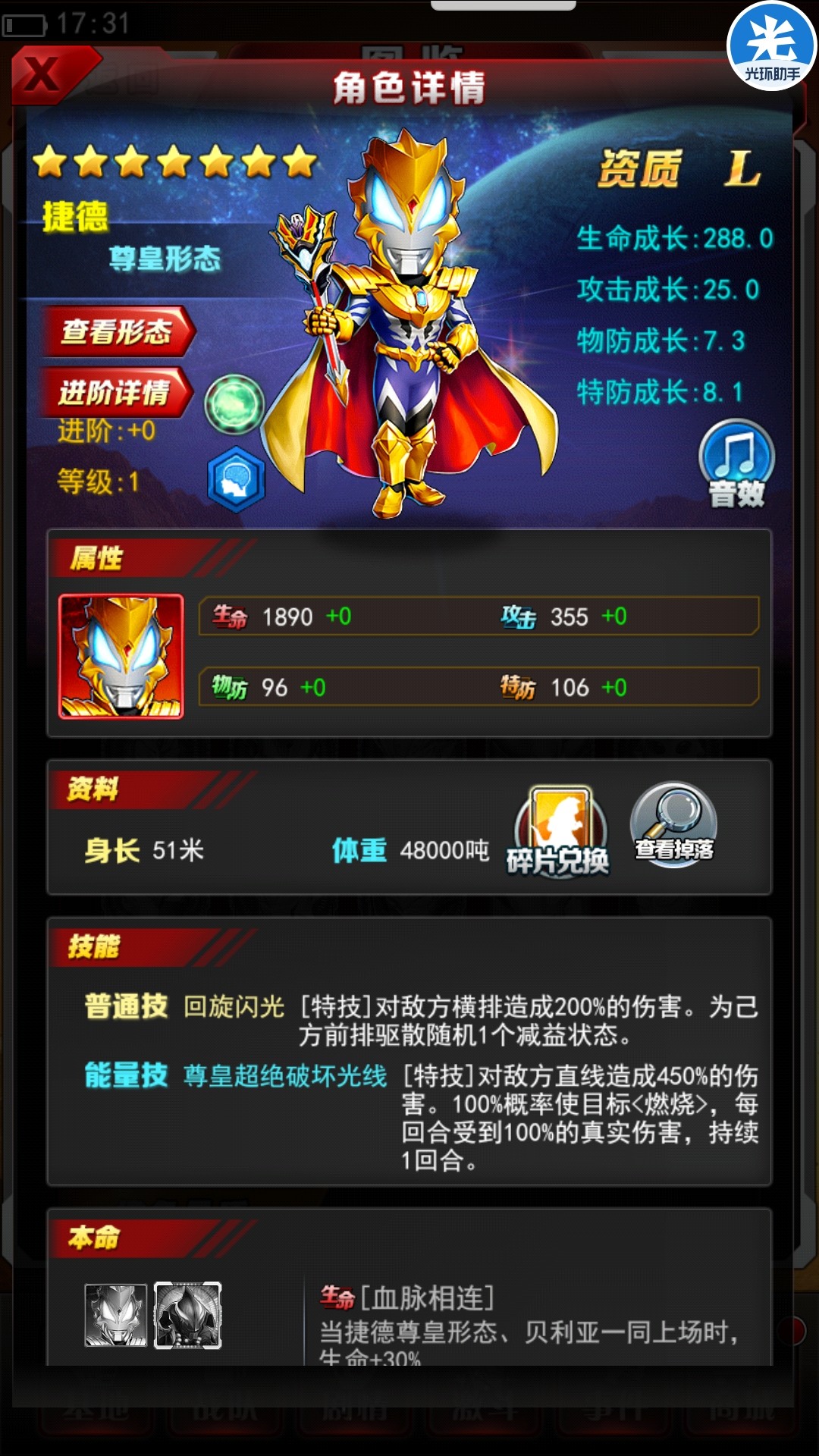819x1456 pixels.
Task: Play the character 音效 sound effect
Action: coord(736,464)
